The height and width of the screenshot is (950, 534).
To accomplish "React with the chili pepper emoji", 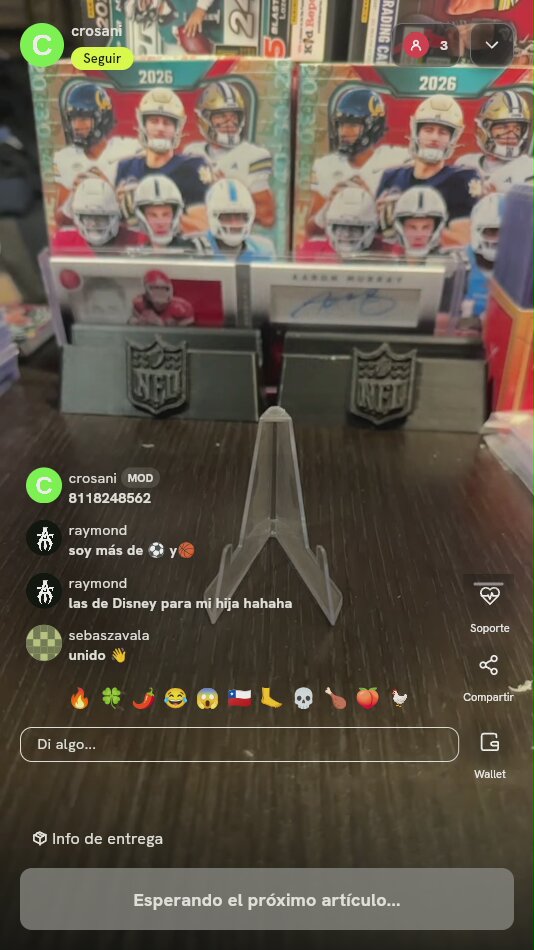I will click(144, 698).
